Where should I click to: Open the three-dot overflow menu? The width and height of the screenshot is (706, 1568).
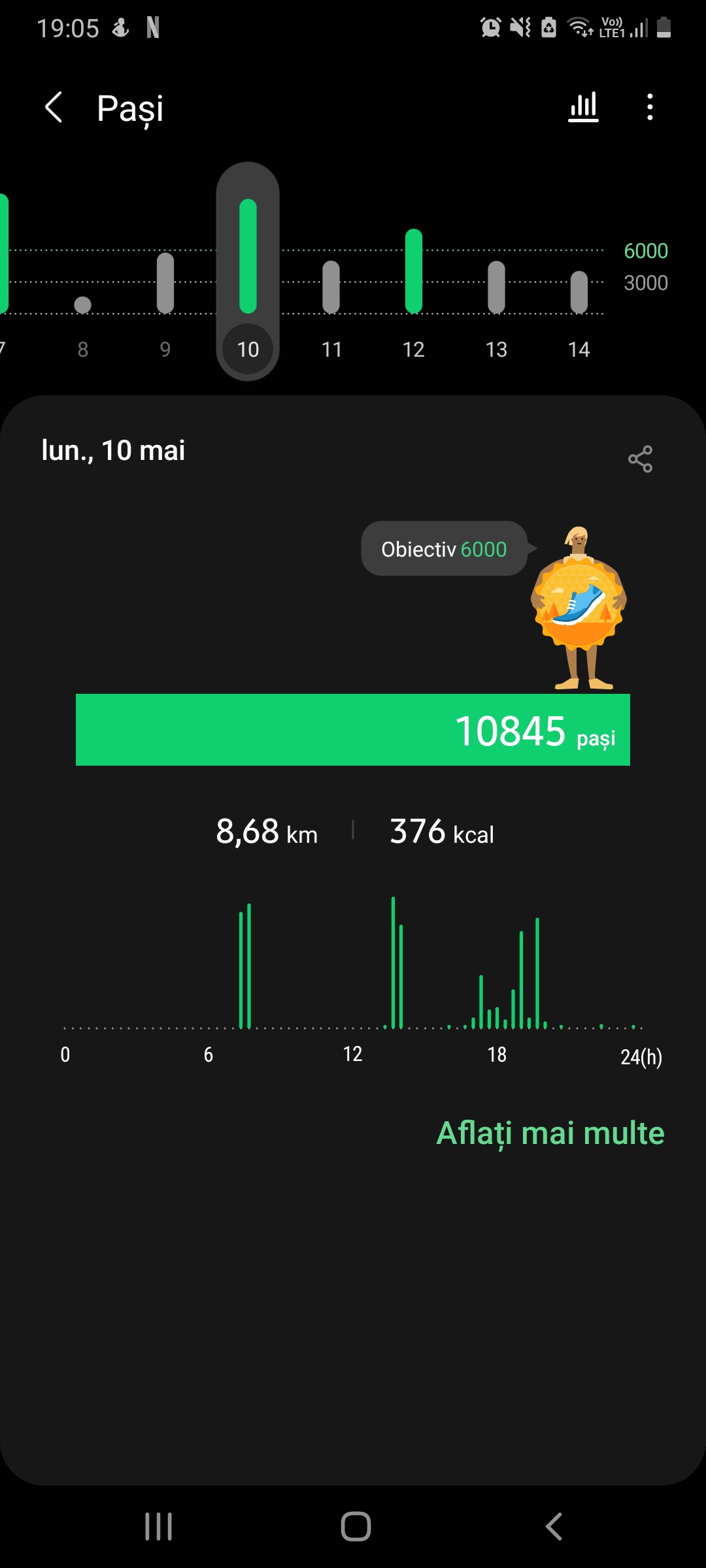coord(650,107)
